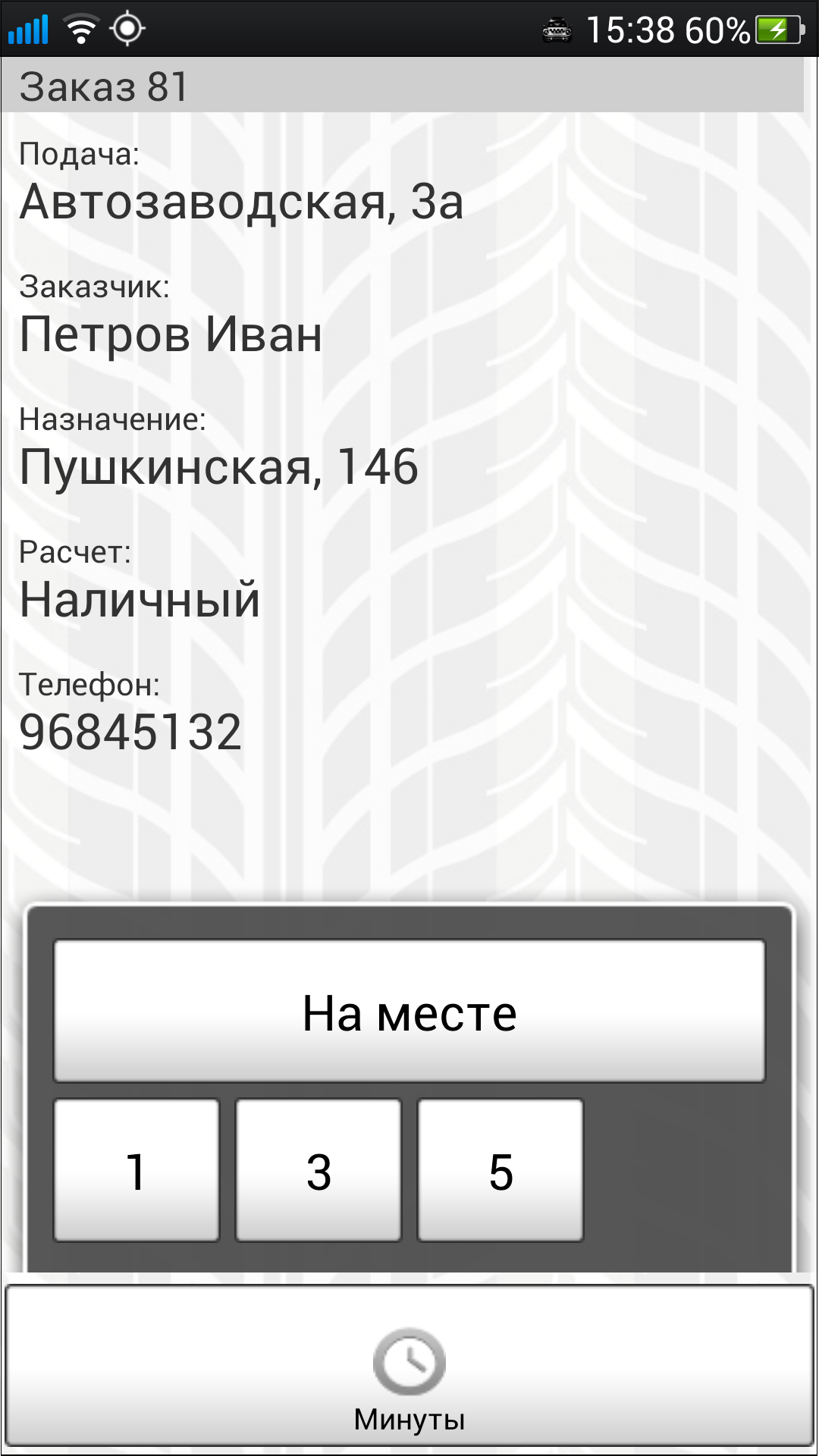Select 1 minute arrival time
The width and height of the screenshot is (819, 1456).
[136, 1170]
